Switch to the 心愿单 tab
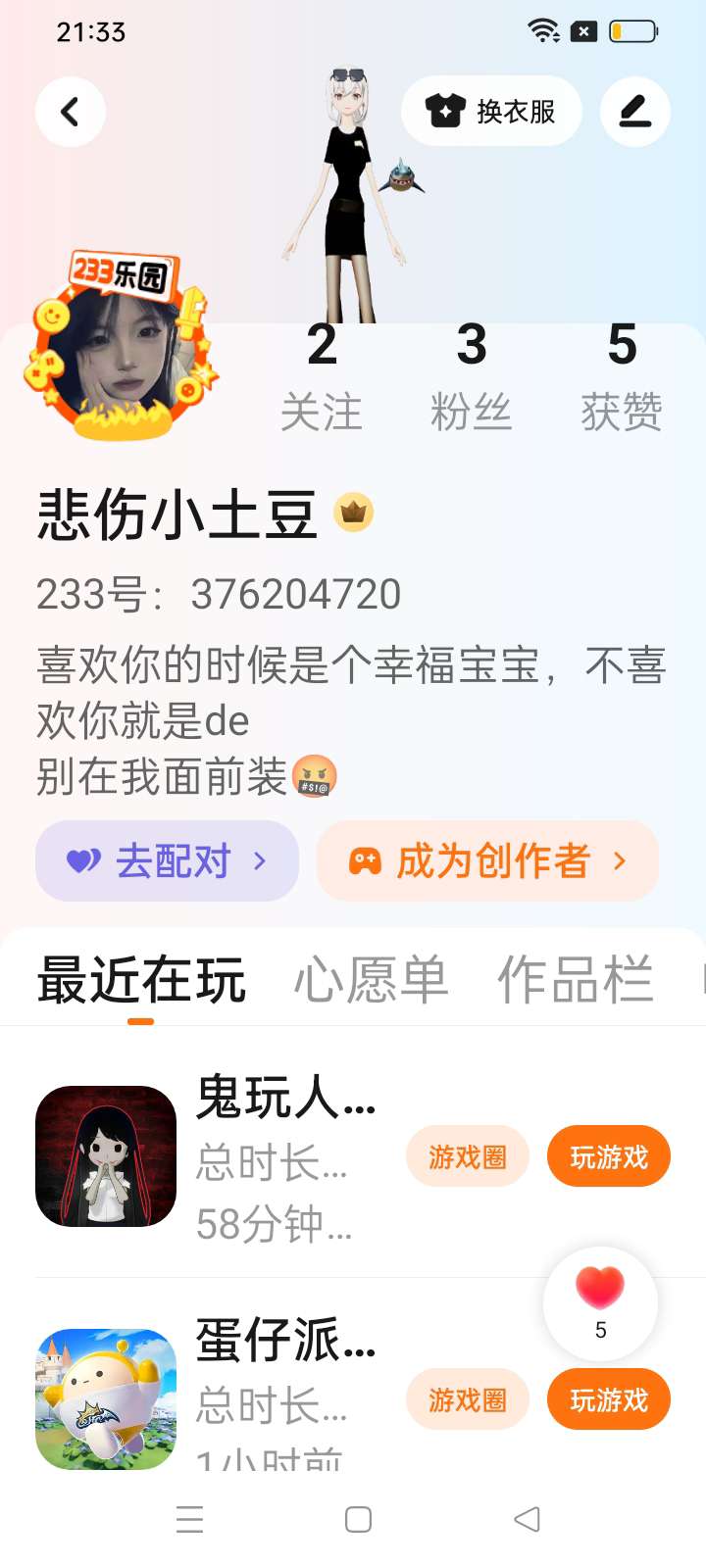The height and width of the screenshot is (1568, 706). tap(371, 979)
